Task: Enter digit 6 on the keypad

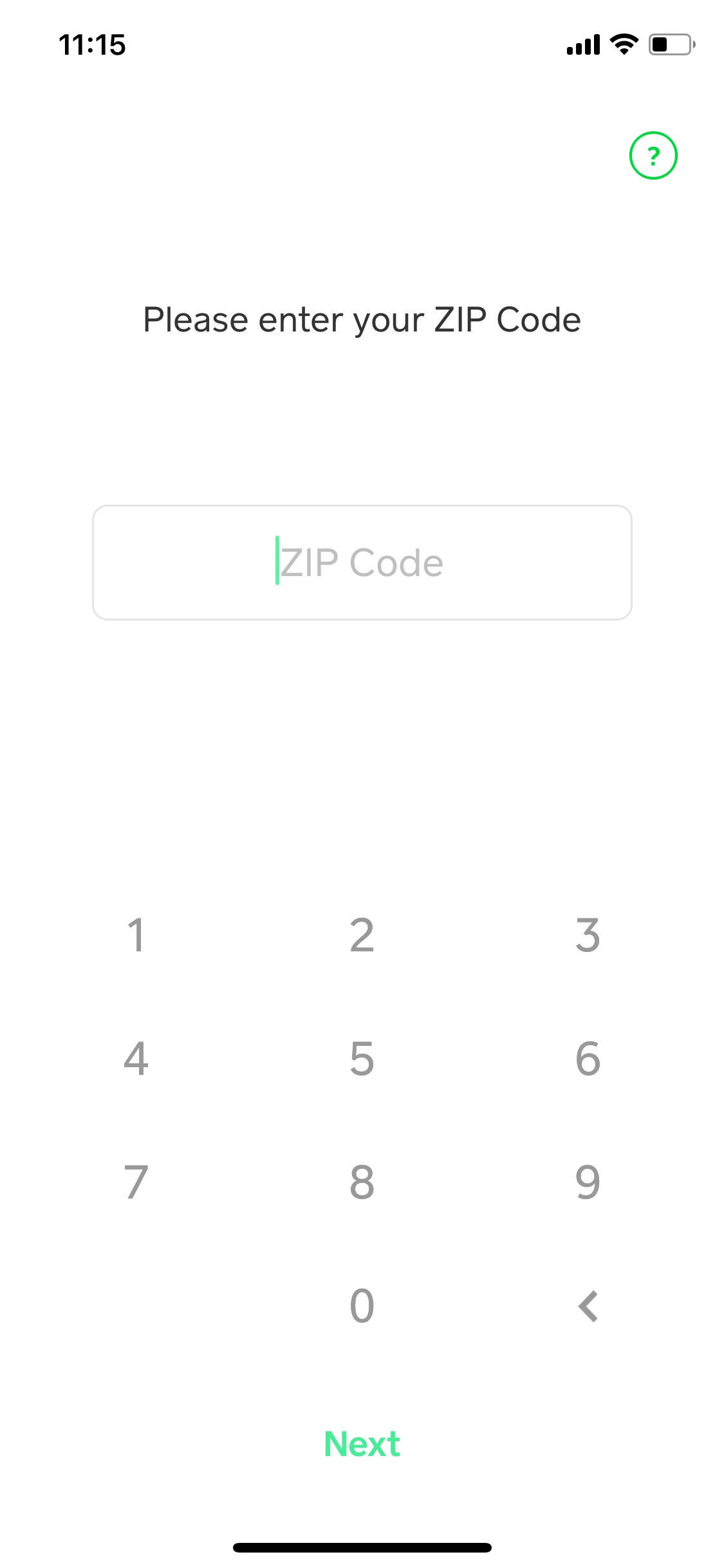Action: click(588, 1058)
